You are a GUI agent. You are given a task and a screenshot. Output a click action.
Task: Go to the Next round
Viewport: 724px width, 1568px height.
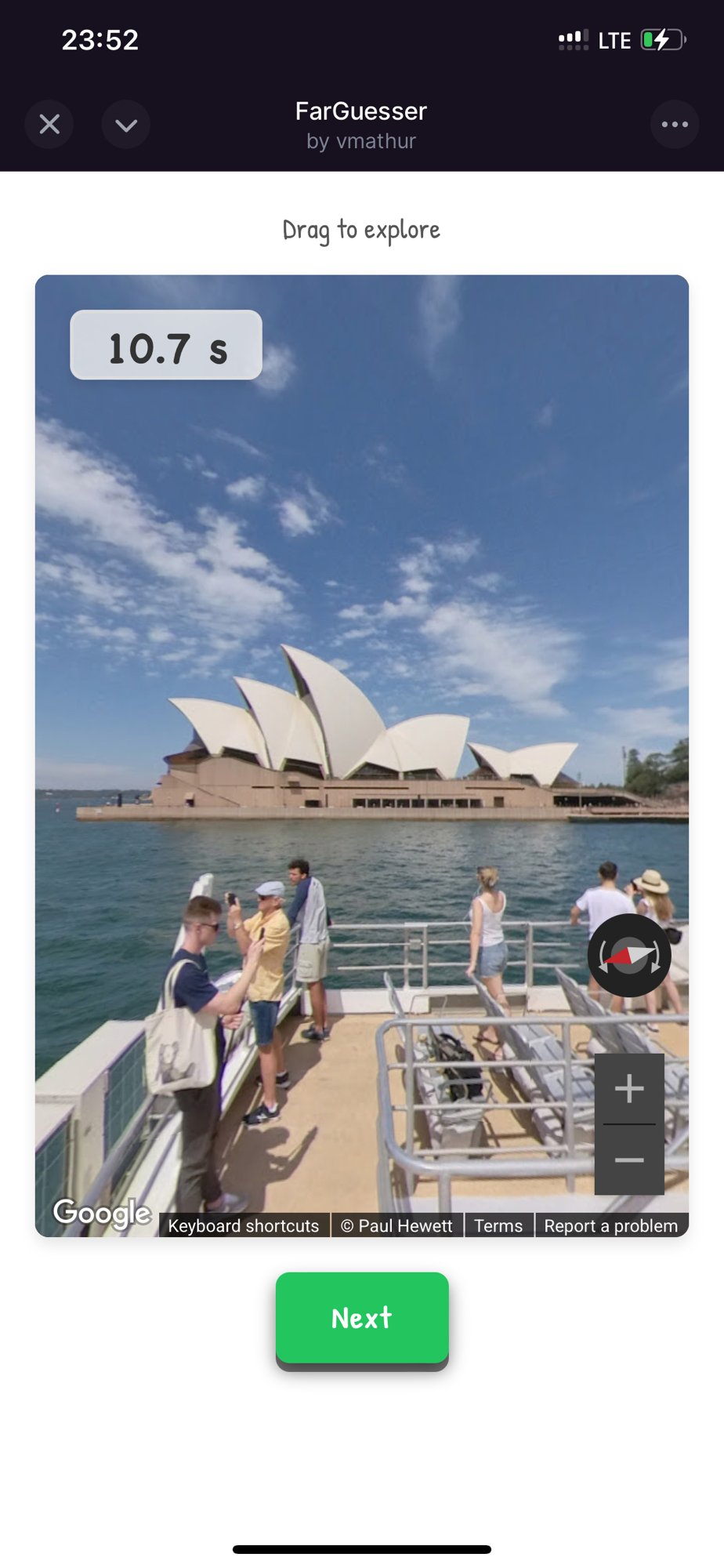pos(362,1319)
